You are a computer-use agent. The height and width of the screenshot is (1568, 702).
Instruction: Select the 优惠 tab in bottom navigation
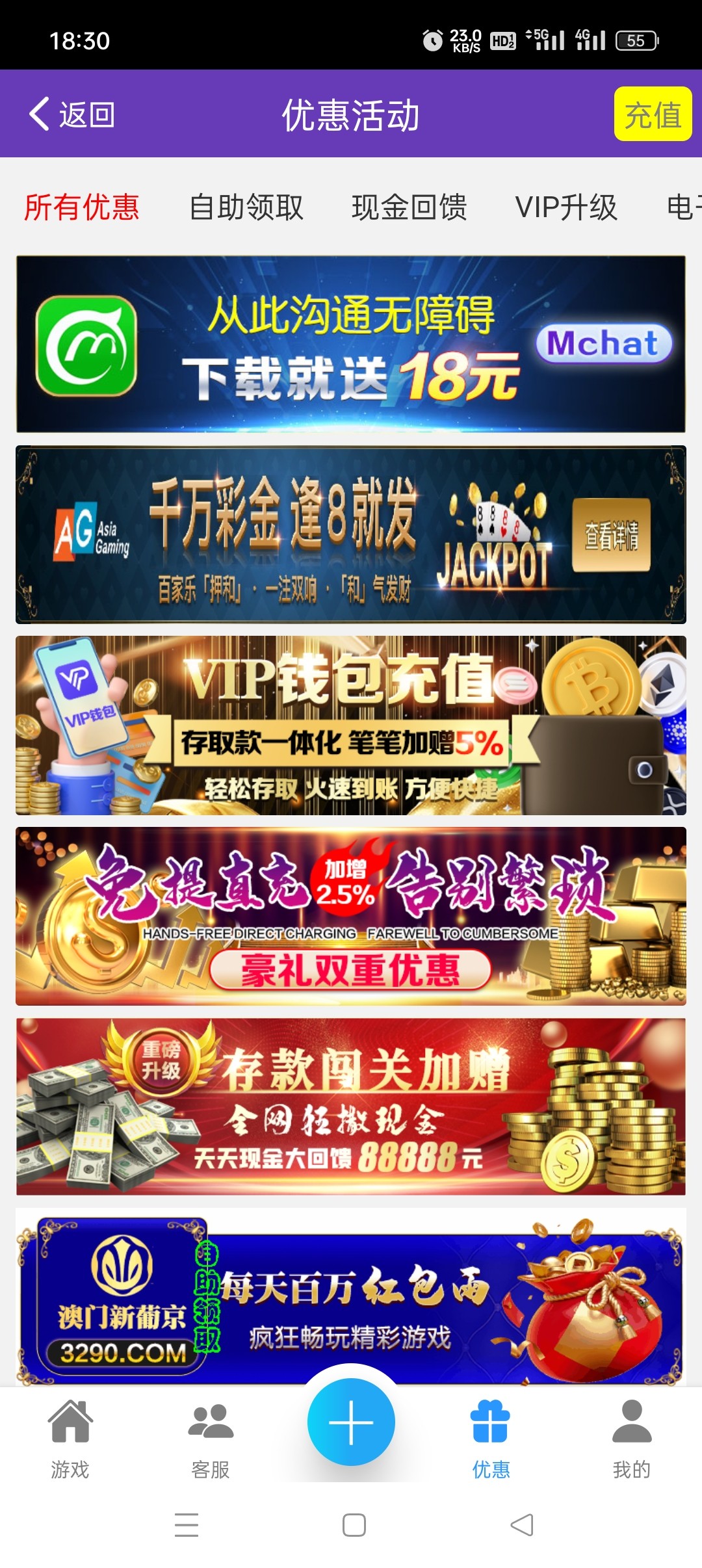(x=491, y=1435)
